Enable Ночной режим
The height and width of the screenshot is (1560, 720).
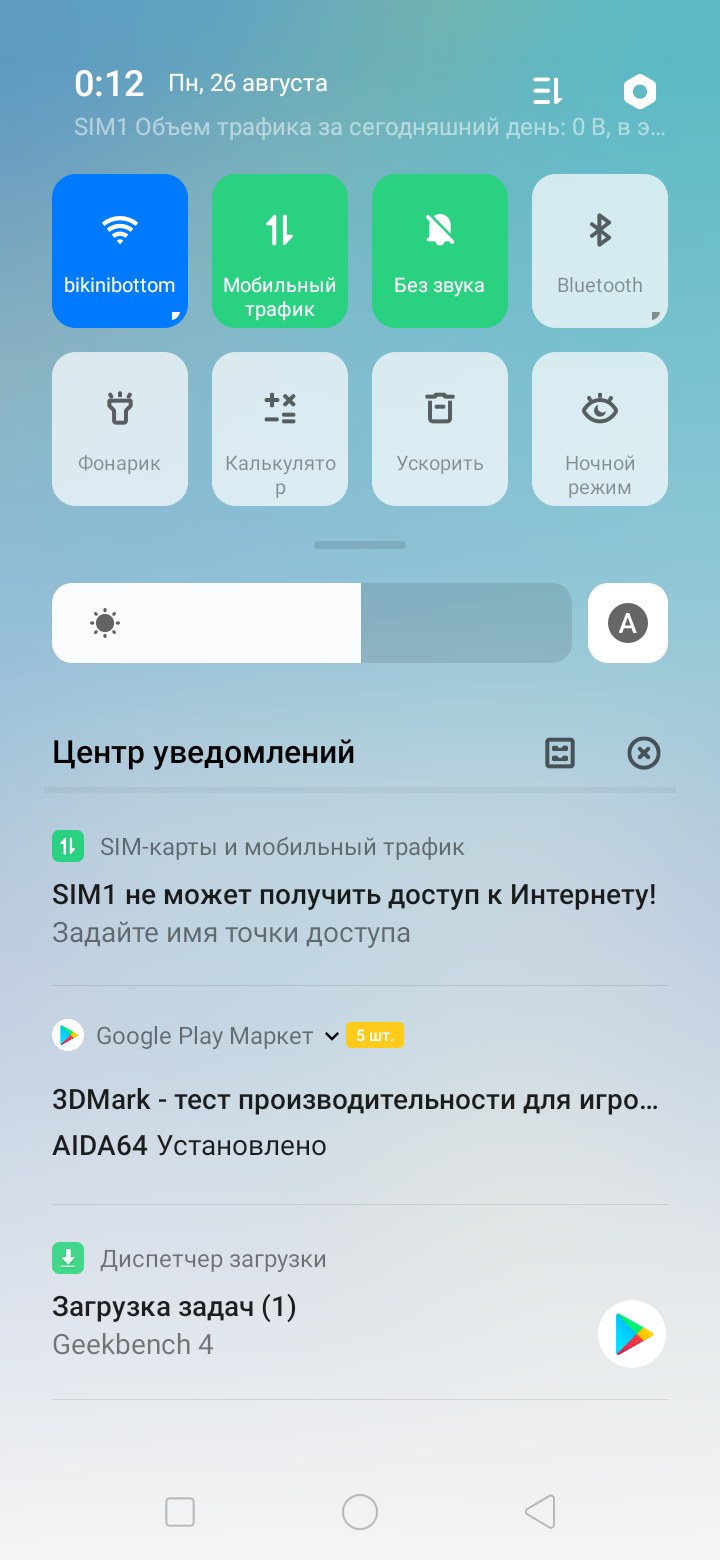[x=600, y=428]
